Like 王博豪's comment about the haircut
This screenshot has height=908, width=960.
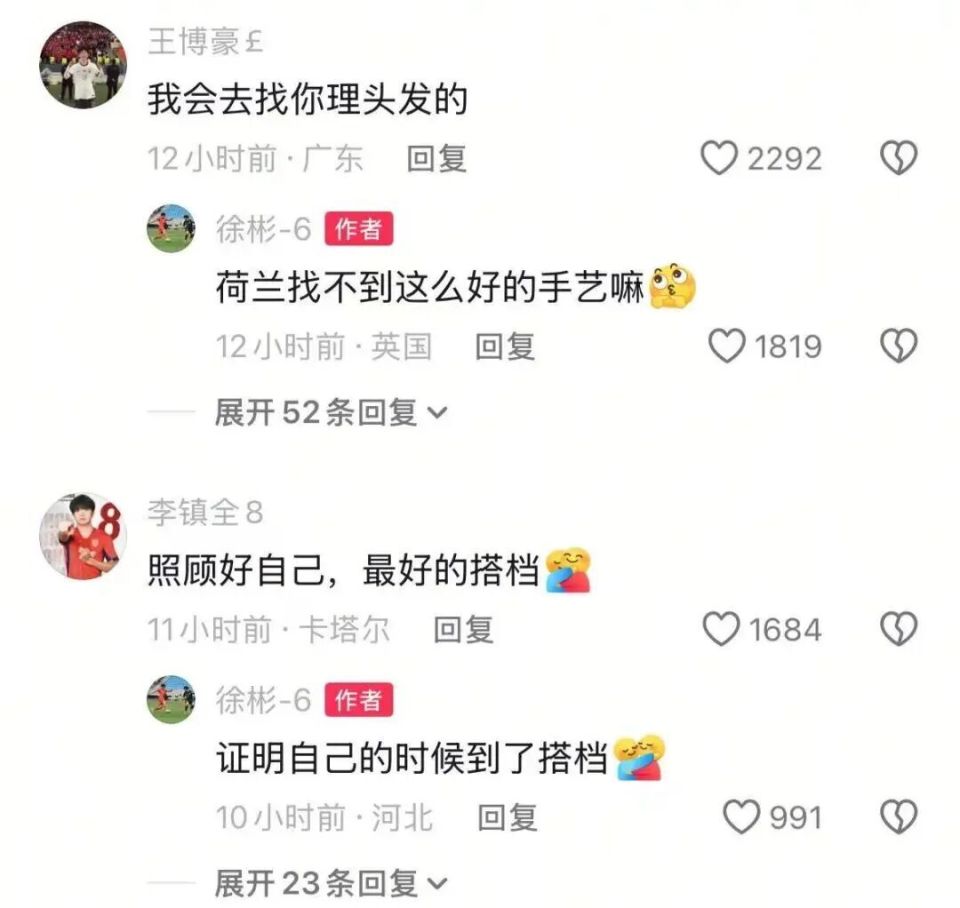point(718,159)
